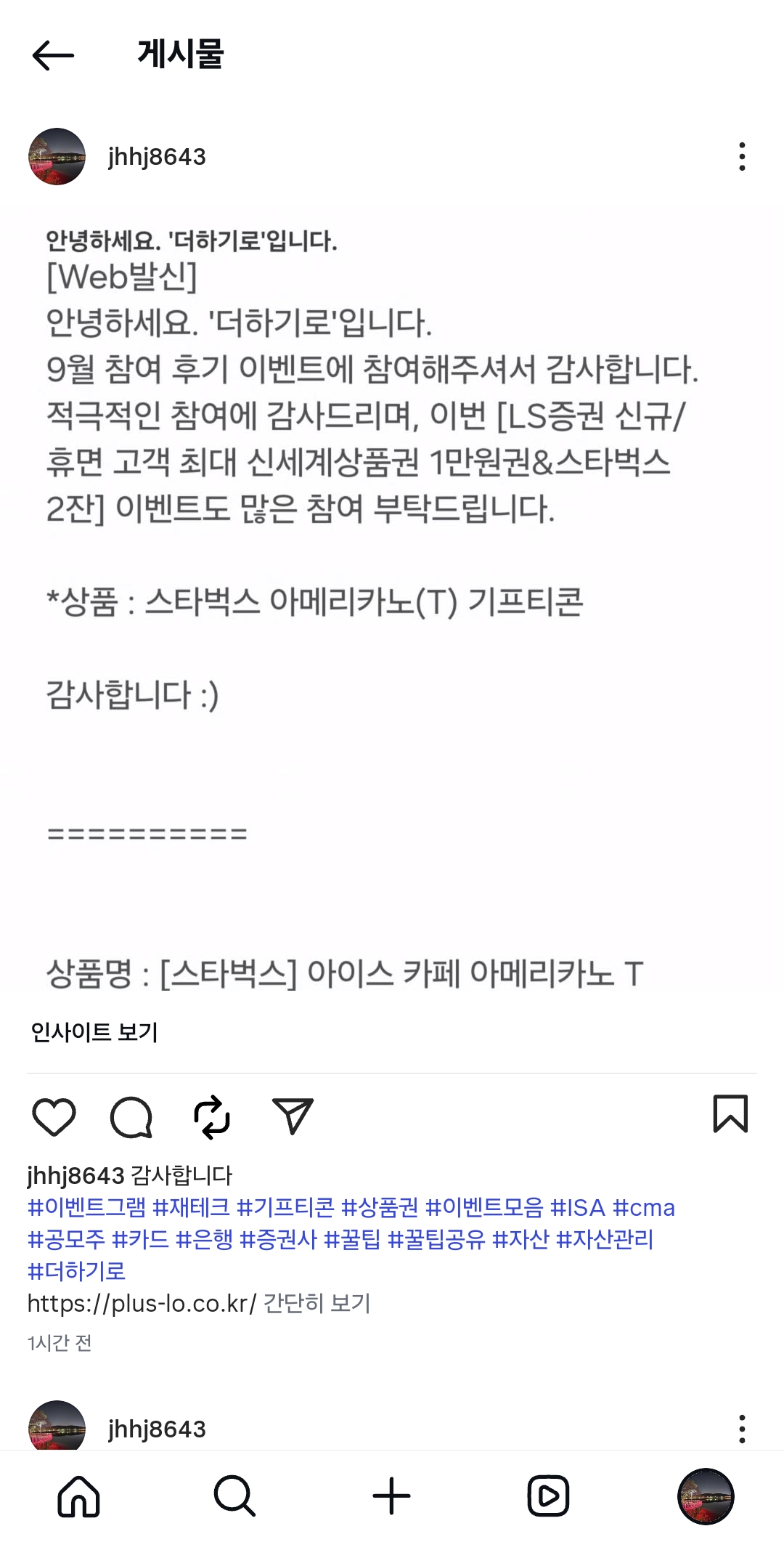Screen dimensions: 784x1542
Task: Open overflow menu on the top post
Action: 741,157
